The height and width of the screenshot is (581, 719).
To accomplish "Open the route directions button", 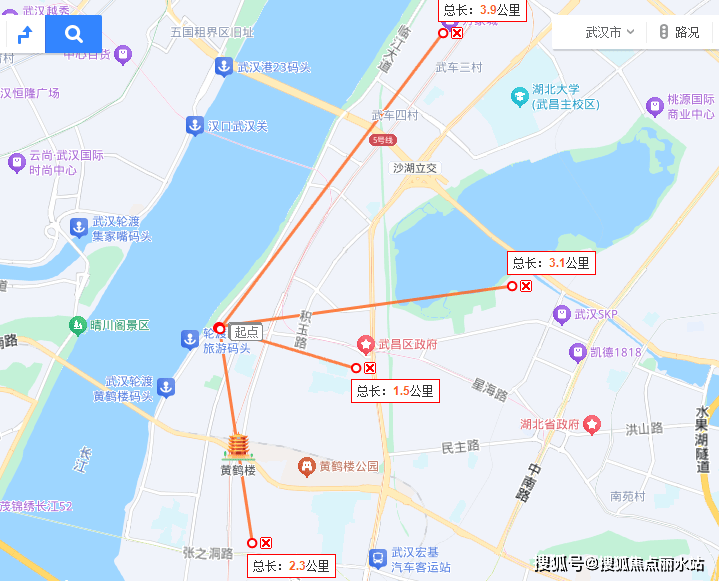I will pyautogui.click(x=24, y=34).
